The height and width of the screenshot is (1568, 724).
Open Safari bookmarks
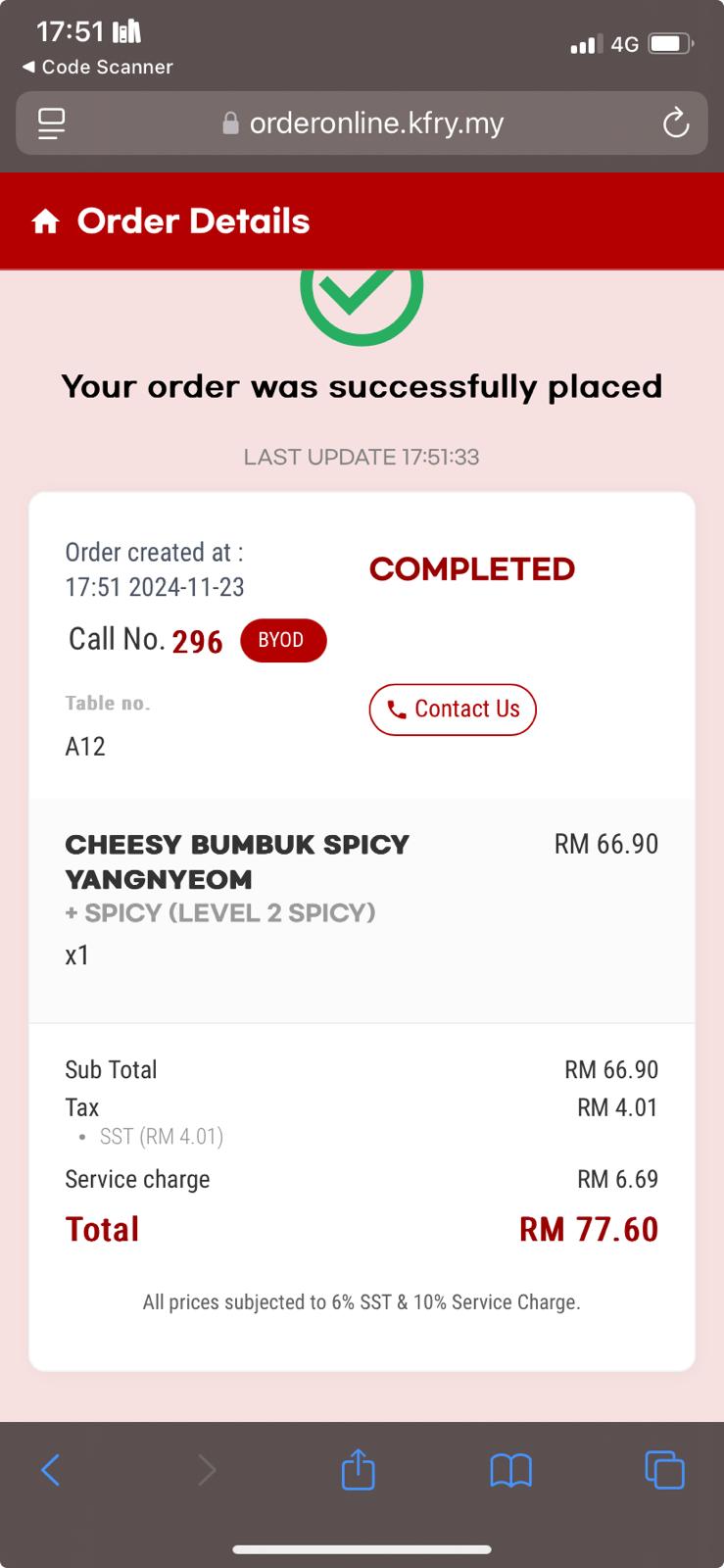tap(510, 1469)
